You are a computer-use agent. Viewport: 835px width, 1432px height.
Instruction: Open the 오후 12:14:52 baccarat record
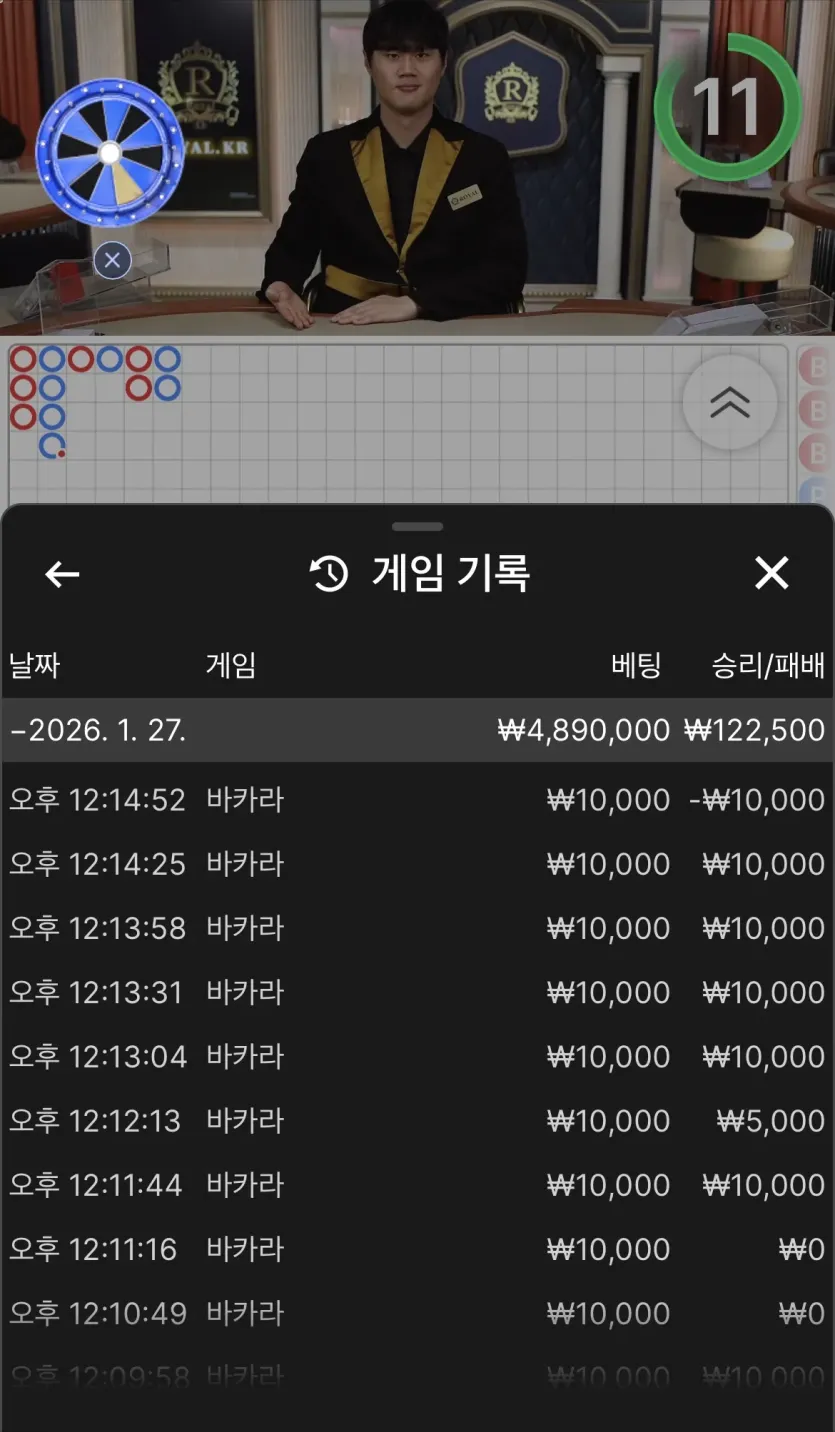[417, 800]
